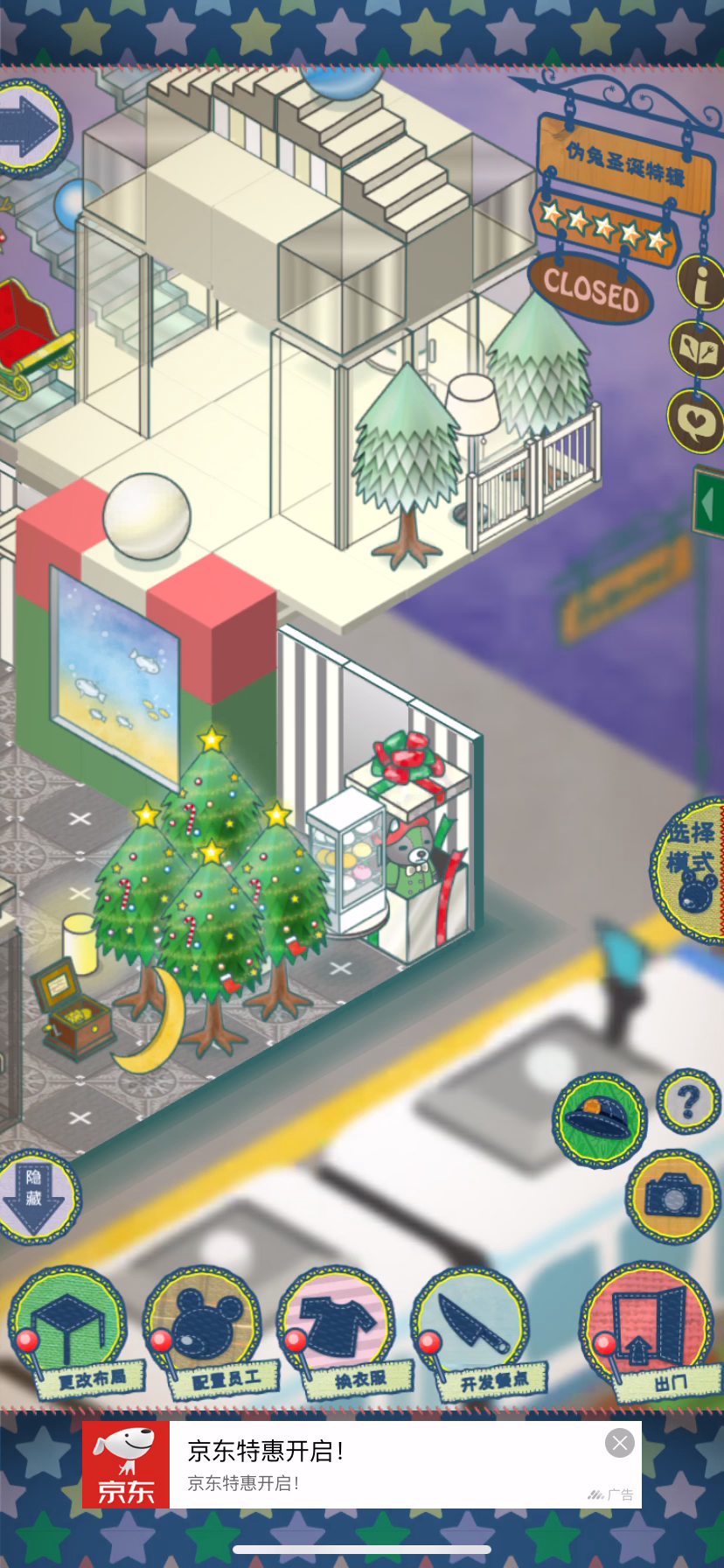
Task: Take a photo with the camera icon
Action: click(x=672, y=1196)
